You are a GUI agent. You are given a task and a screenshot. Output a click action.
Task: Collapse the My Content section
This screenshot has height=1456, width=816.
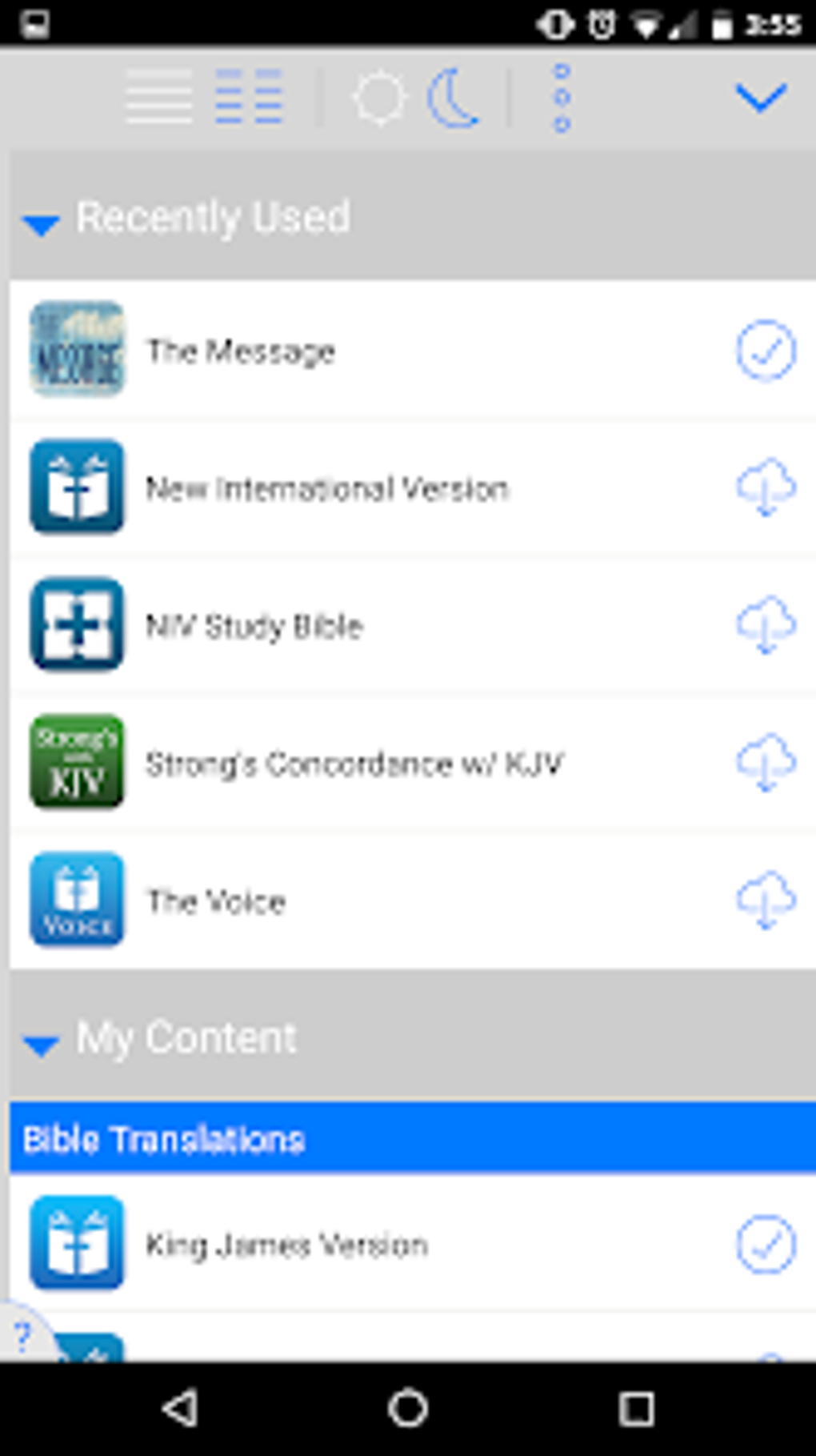tap(42, 1044)
